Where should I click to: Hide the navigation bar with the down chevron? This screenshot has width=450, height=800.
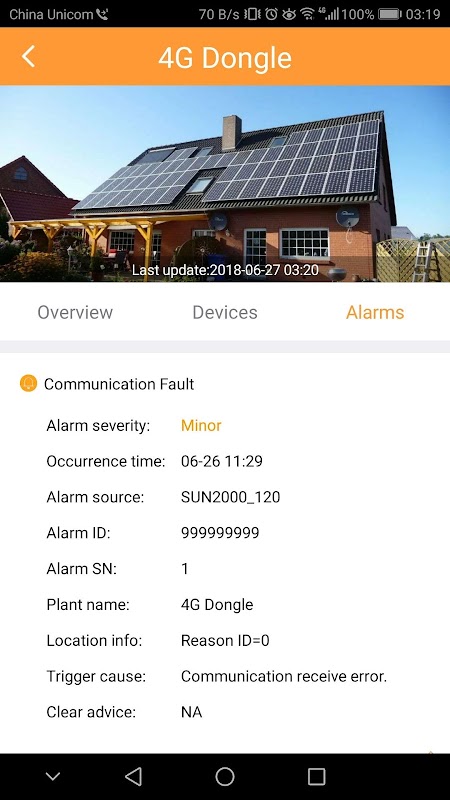tap(53, 777)
